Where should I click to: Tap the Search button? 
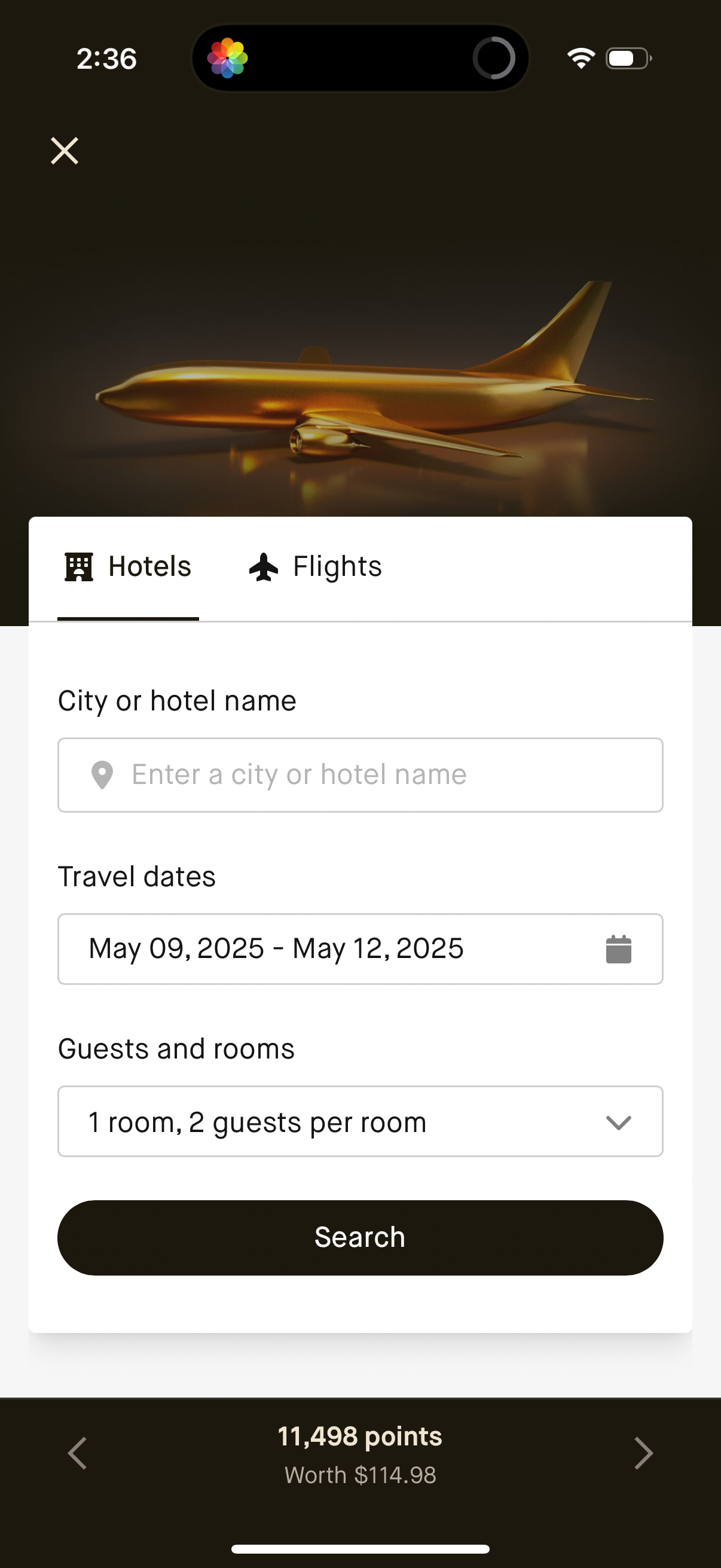point(360,1237)
